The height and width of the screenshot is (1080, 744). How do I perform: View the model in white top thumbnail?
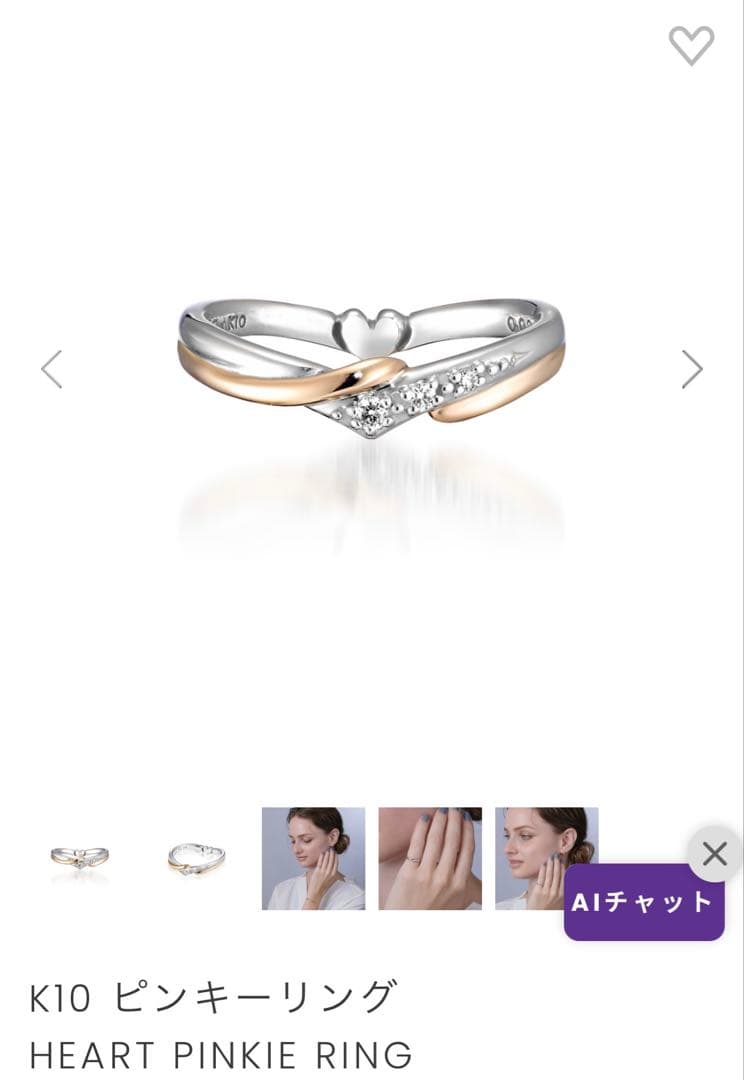click(313, 858)
